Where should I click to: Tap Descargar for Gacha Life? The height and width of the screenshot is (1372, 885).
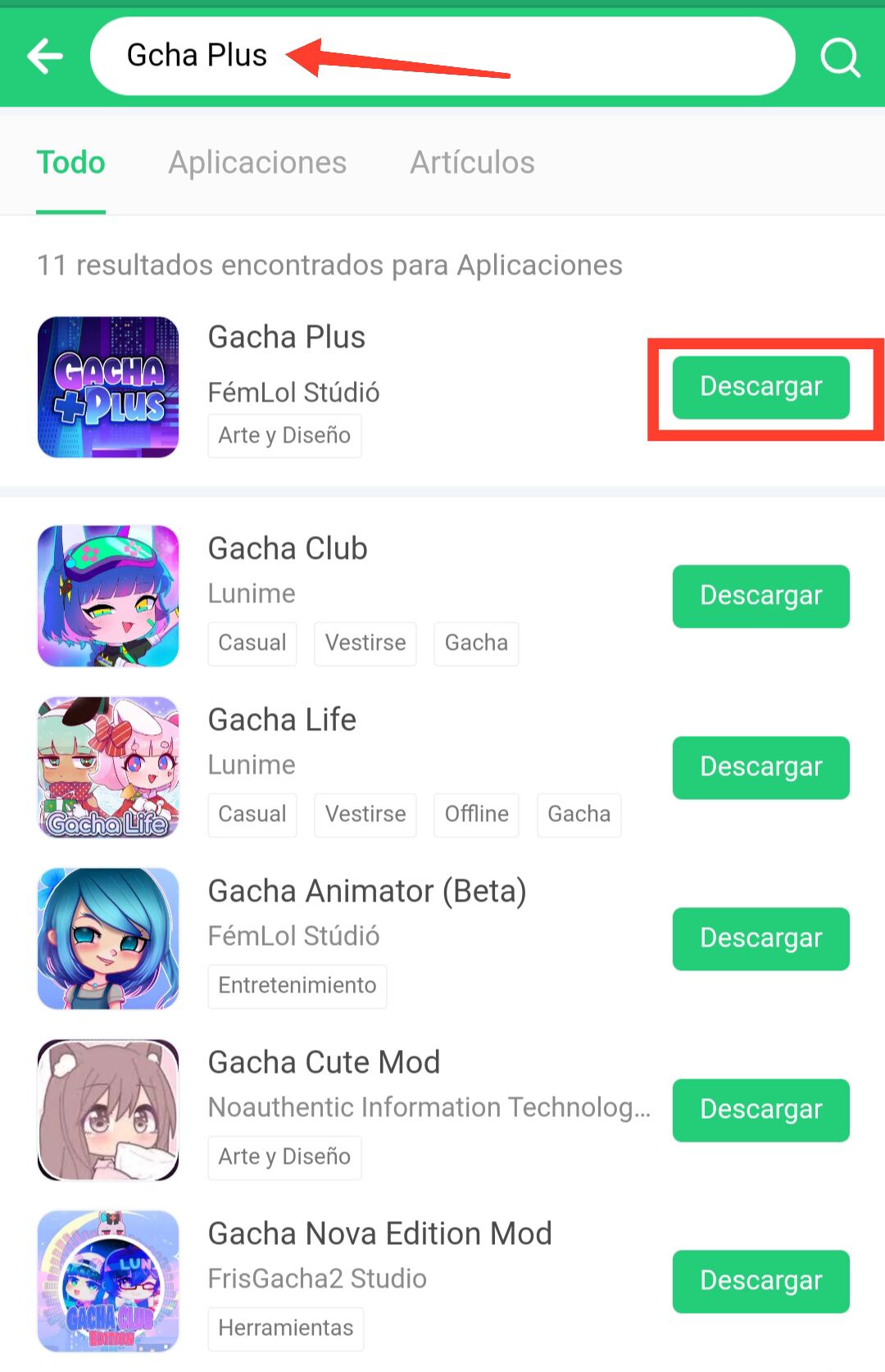tap(760, 767)
